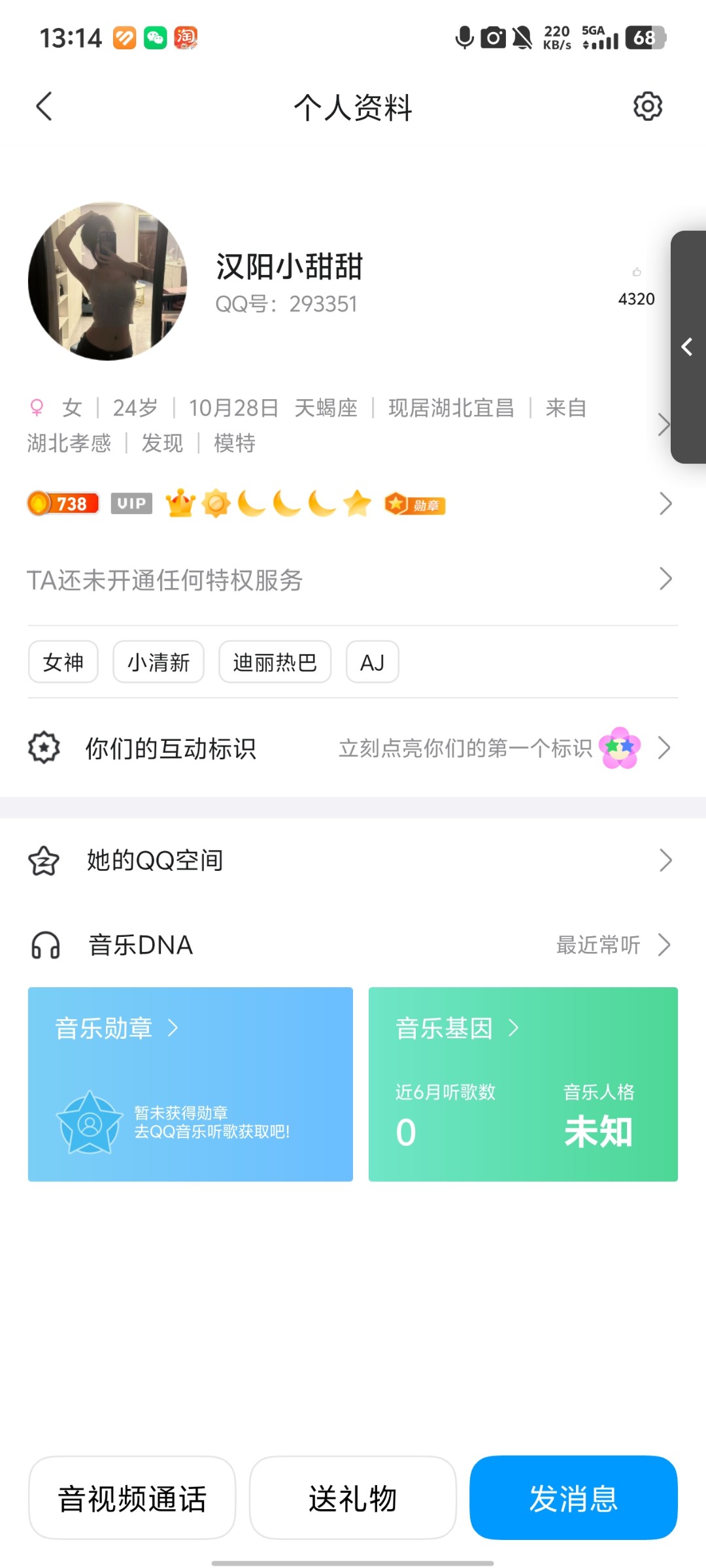The width and height of the screenshot is (706, 1568).
Task: Click the QQ空间 star icon
Action: (43, 860)
